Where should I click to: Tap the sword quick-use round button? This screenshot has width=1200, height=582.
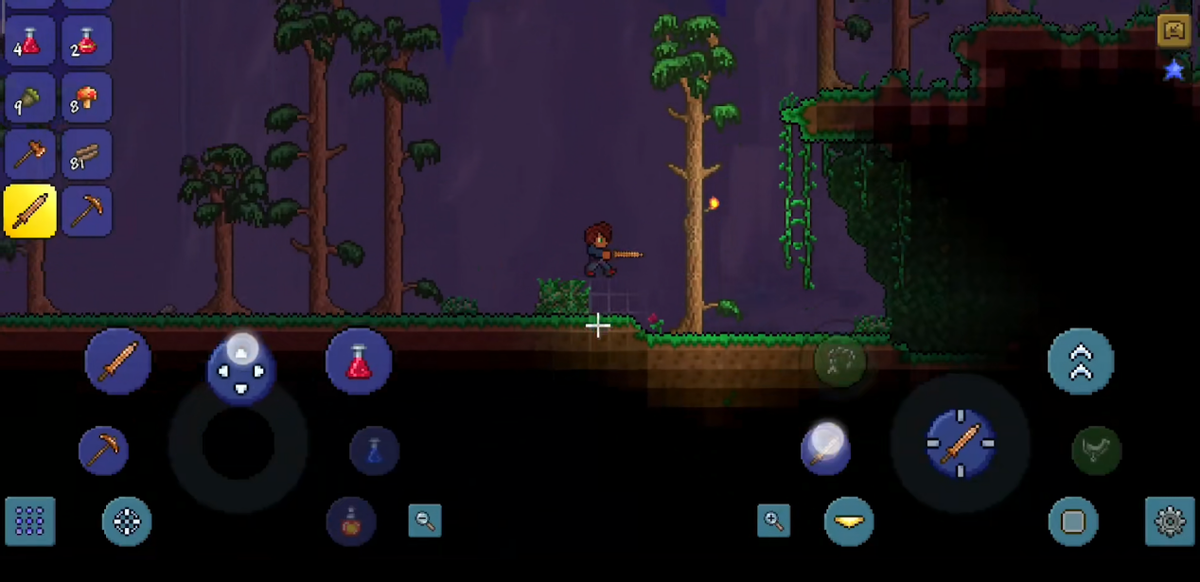coord(118,361)
